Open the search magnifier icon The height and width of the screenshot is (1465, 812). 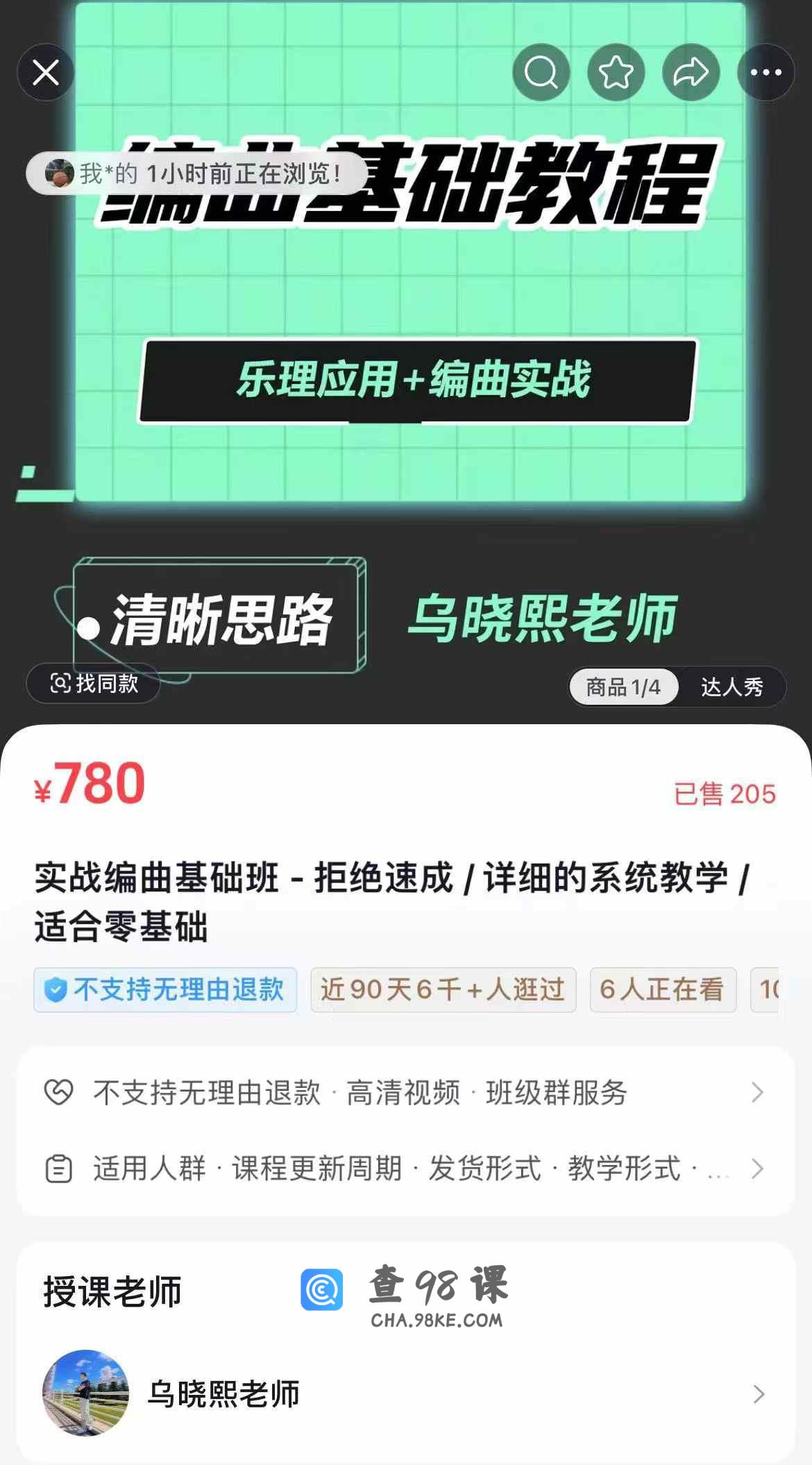[x=541, y=72]
